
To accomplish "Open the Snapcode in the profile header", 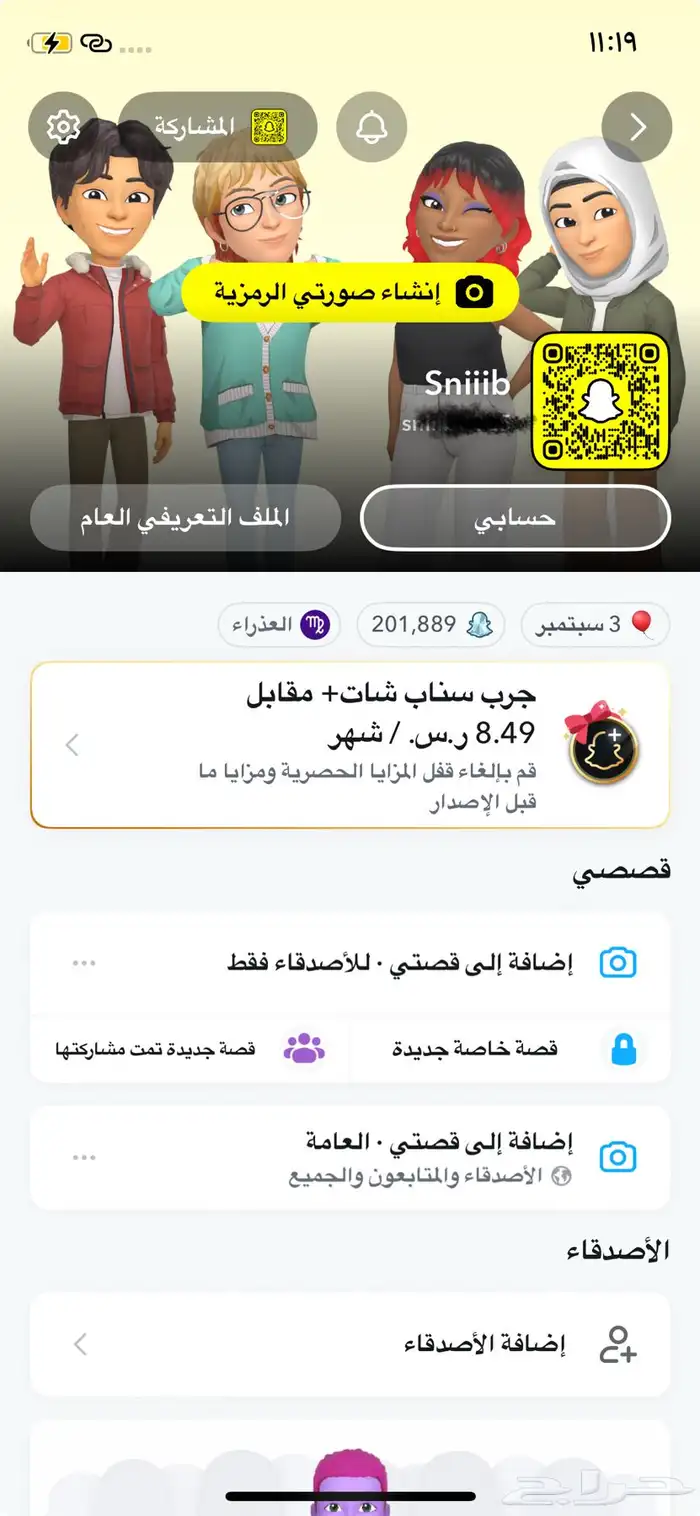I will coord(599,401).
